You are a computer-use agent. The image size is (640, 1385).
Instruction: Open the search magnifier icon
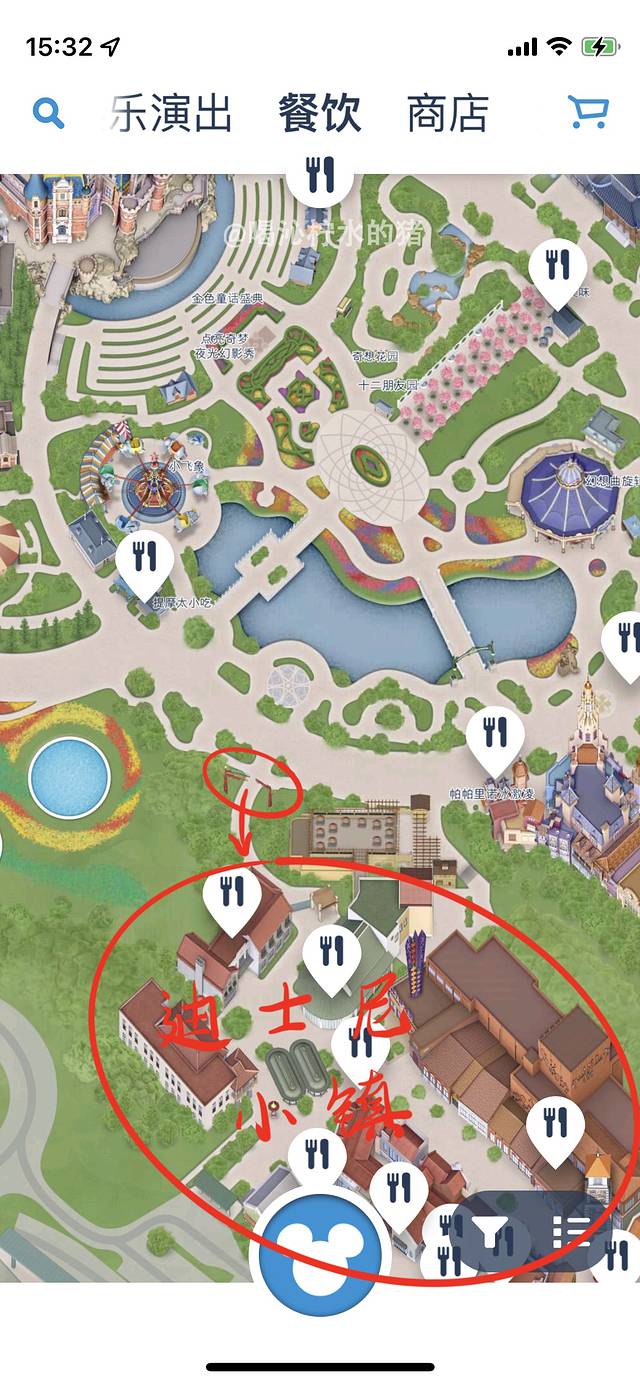pos(48,113)
